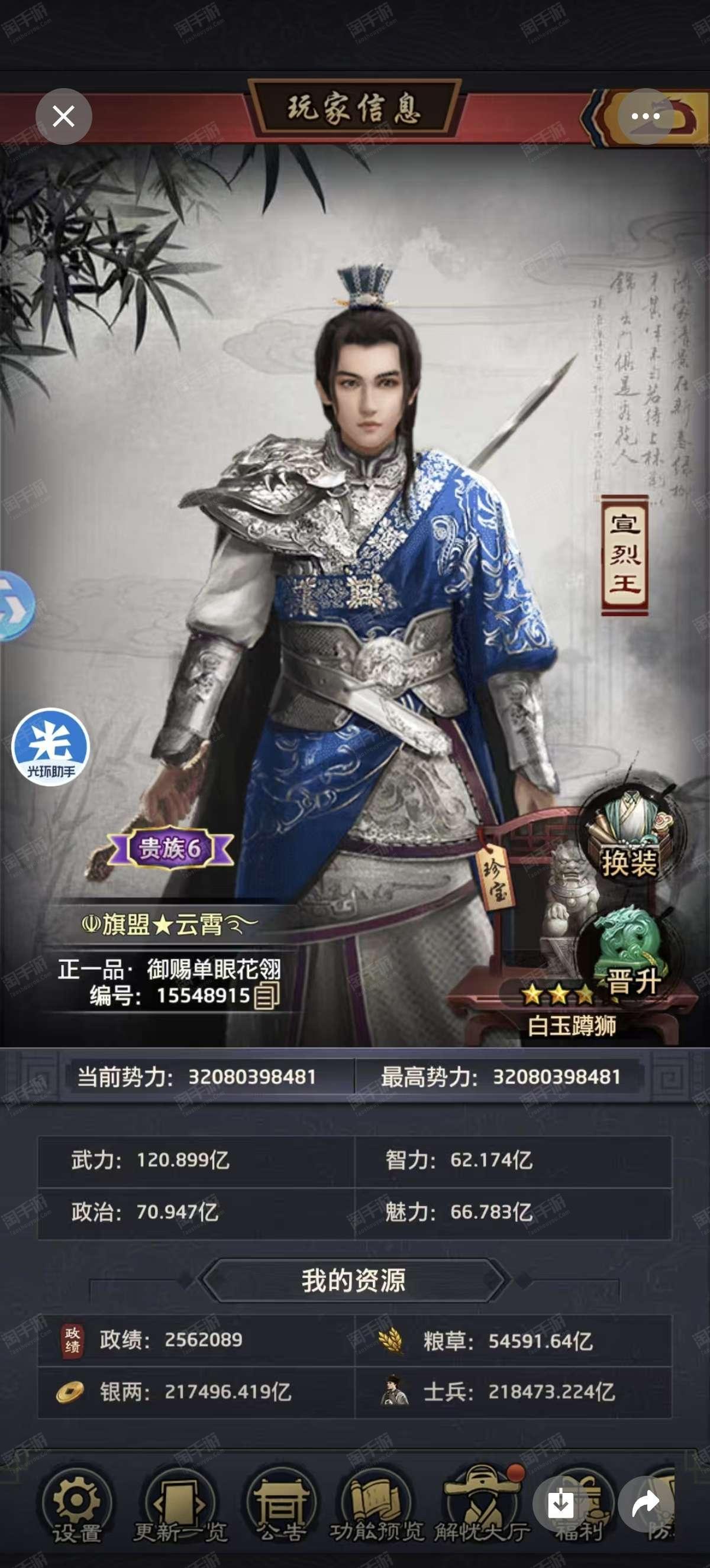Open the three-dot overflow menu
710x1568 pixels.
pos(646,116)
